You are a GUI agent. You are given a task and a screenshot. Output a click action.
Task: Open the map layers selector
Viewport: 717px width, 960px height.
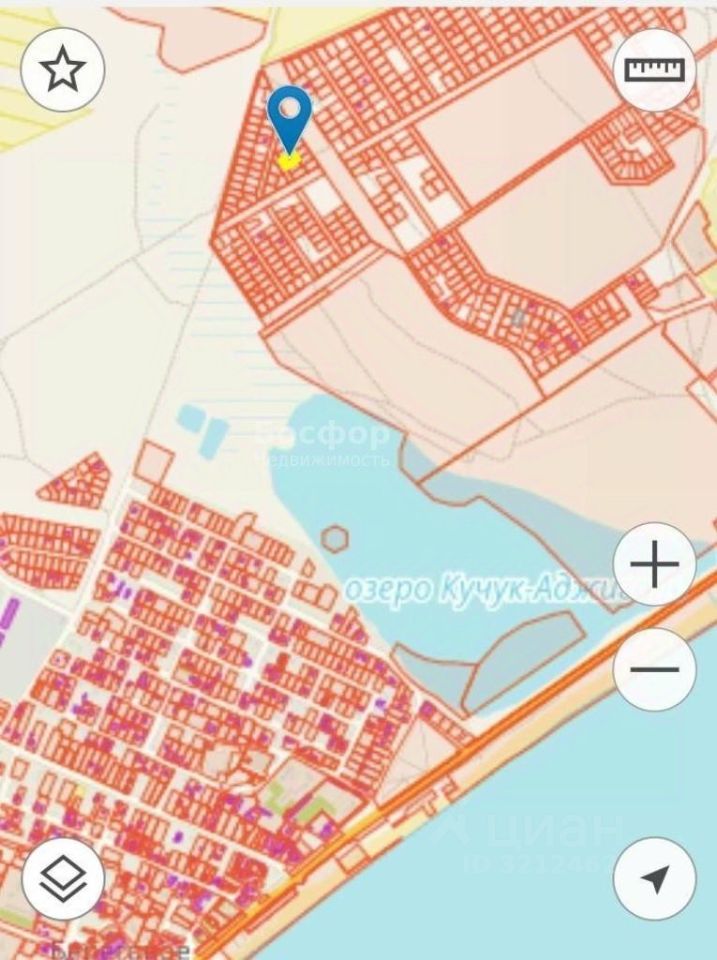point(63,879)
